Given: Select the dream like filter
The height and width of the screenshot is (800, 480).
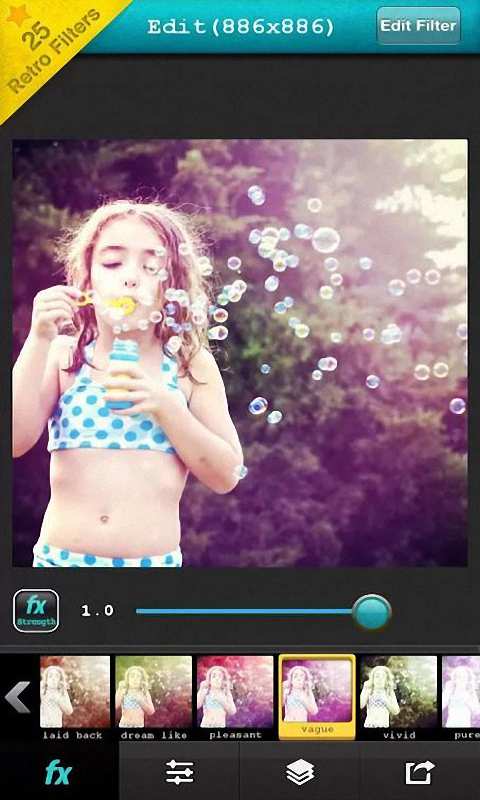Looking at the screenshot, I should (x=154, y=697).
